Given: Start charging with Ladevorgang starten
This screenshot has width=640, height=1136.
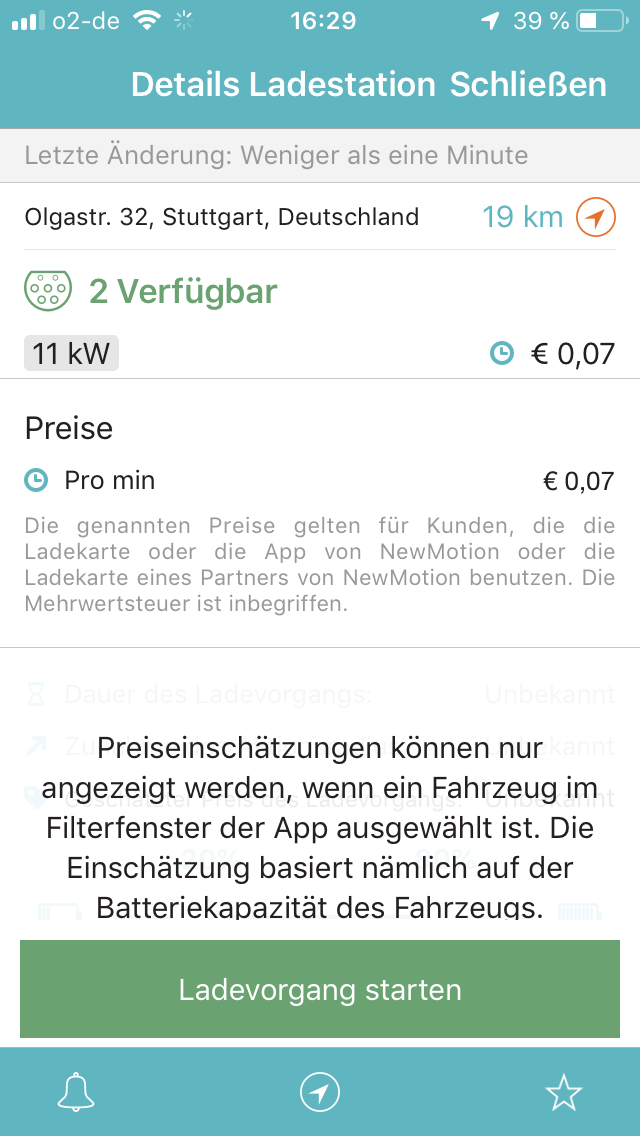Looking at the screenshot, I should click(x=320, y=990).
